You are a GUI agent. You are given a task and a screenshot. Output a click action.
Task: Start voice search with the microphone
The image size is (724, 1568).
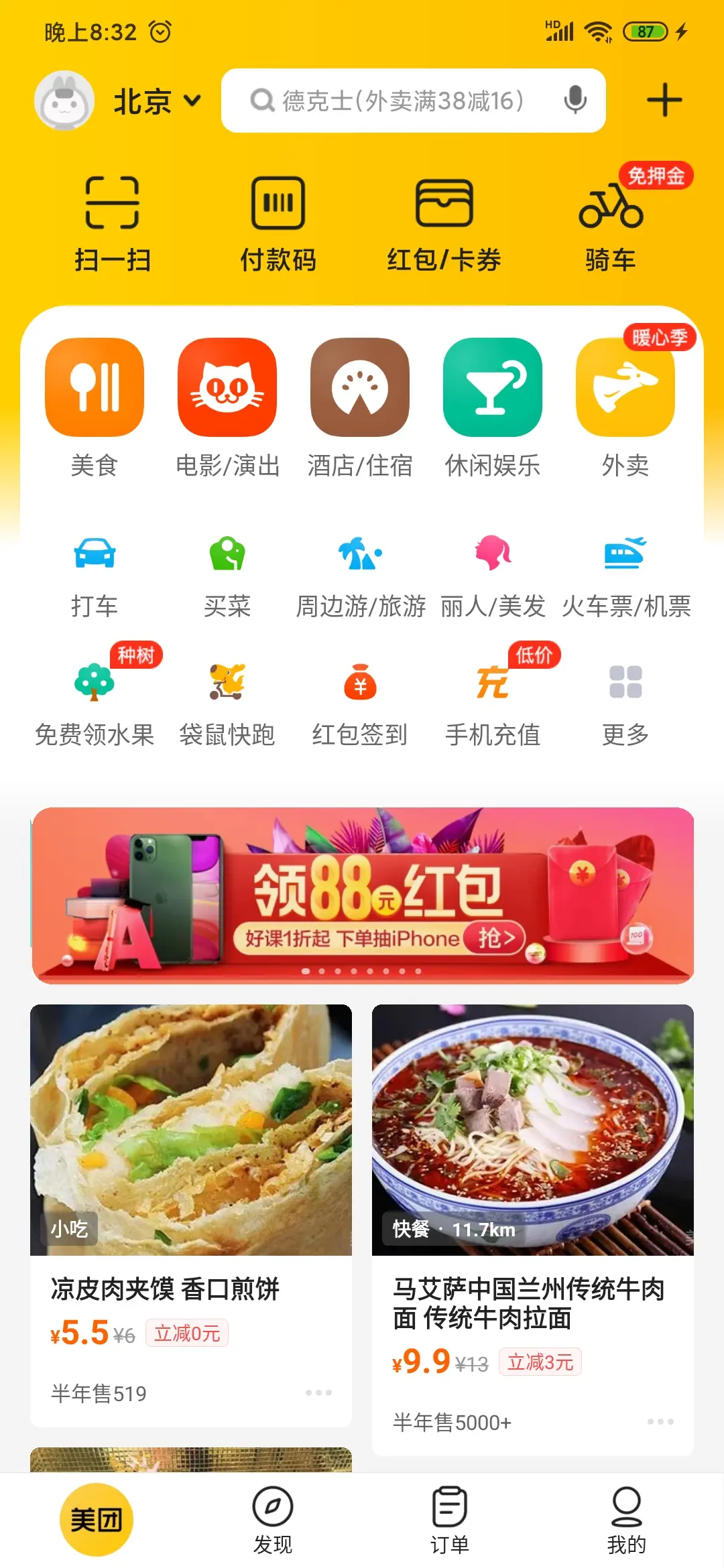pyautogui.click(x=575, y=101)
